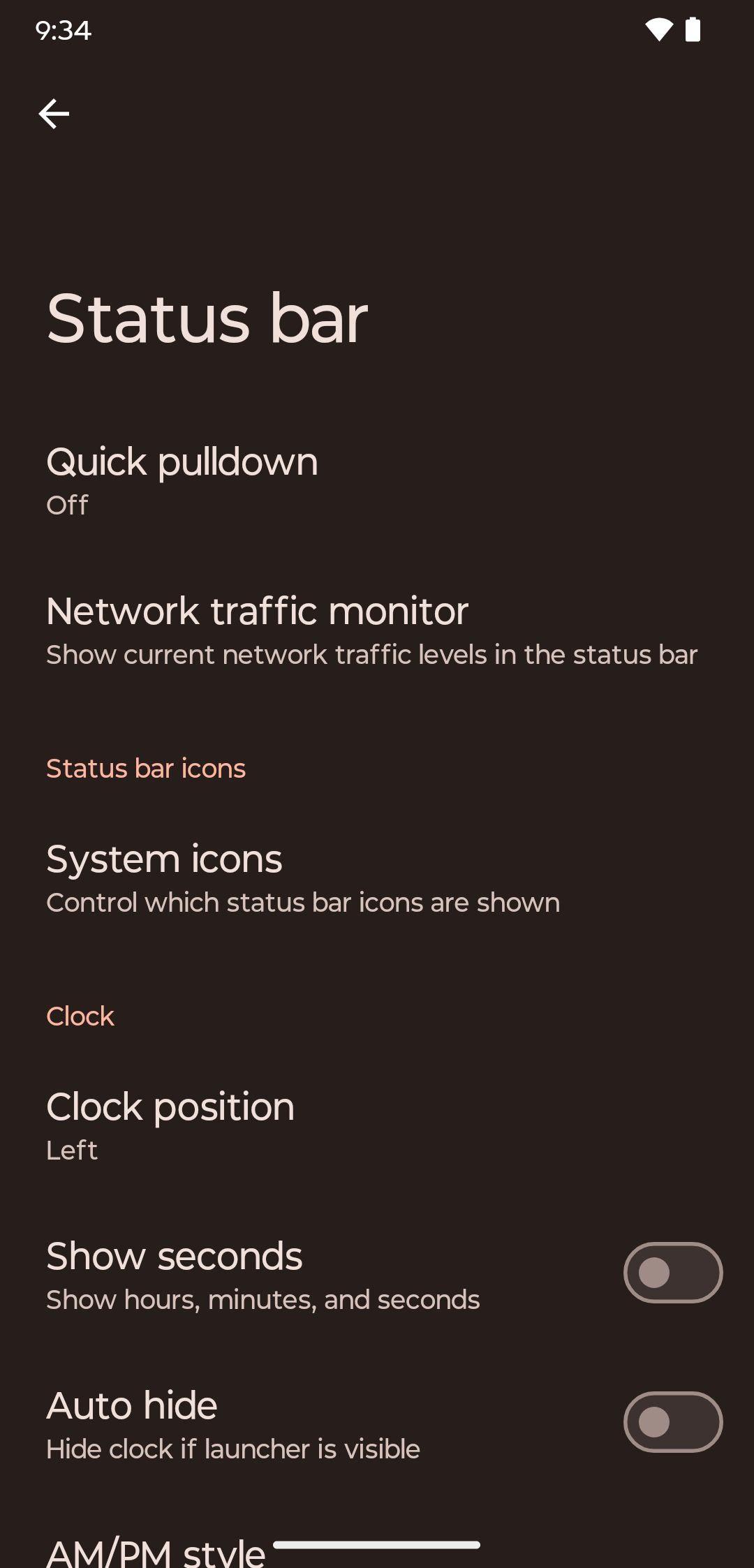
Task: Enable the Show seconds switch
Action: (x=672, y=1273)
